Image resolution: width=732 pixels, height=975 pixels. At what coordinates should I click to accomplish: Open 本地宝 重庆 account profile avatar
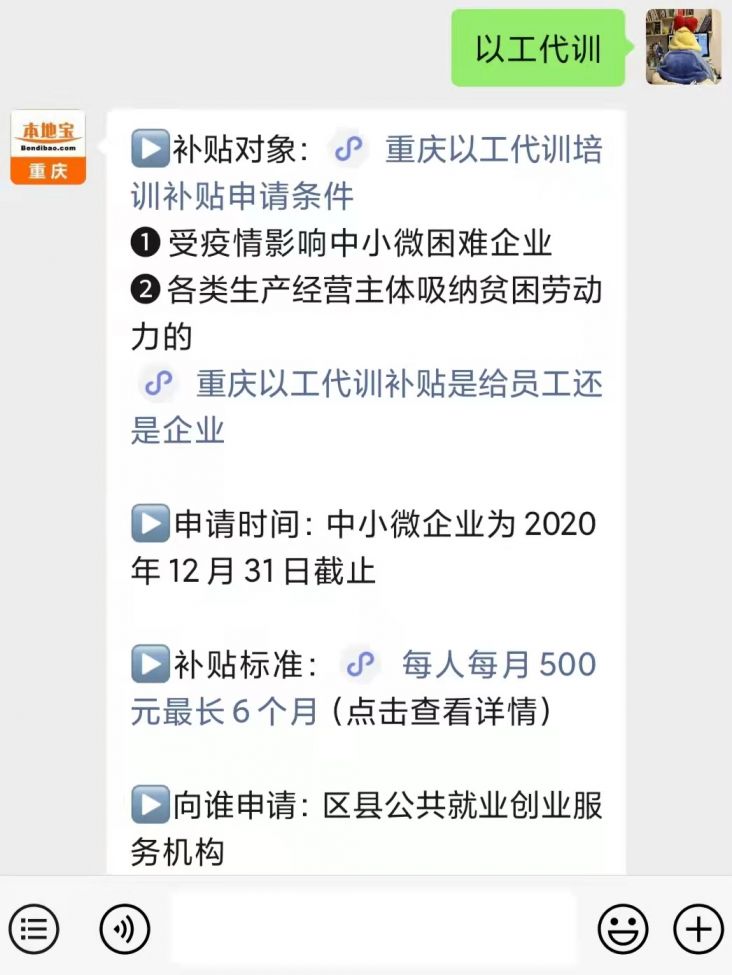(48, 148)
